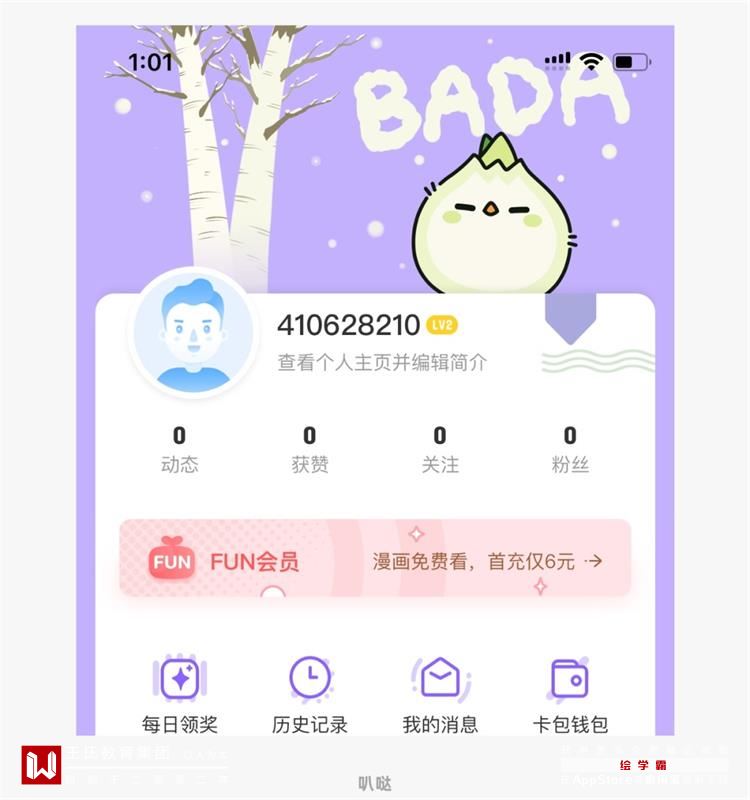Open the 粉丝 followers list

click(x=570, y=449)
